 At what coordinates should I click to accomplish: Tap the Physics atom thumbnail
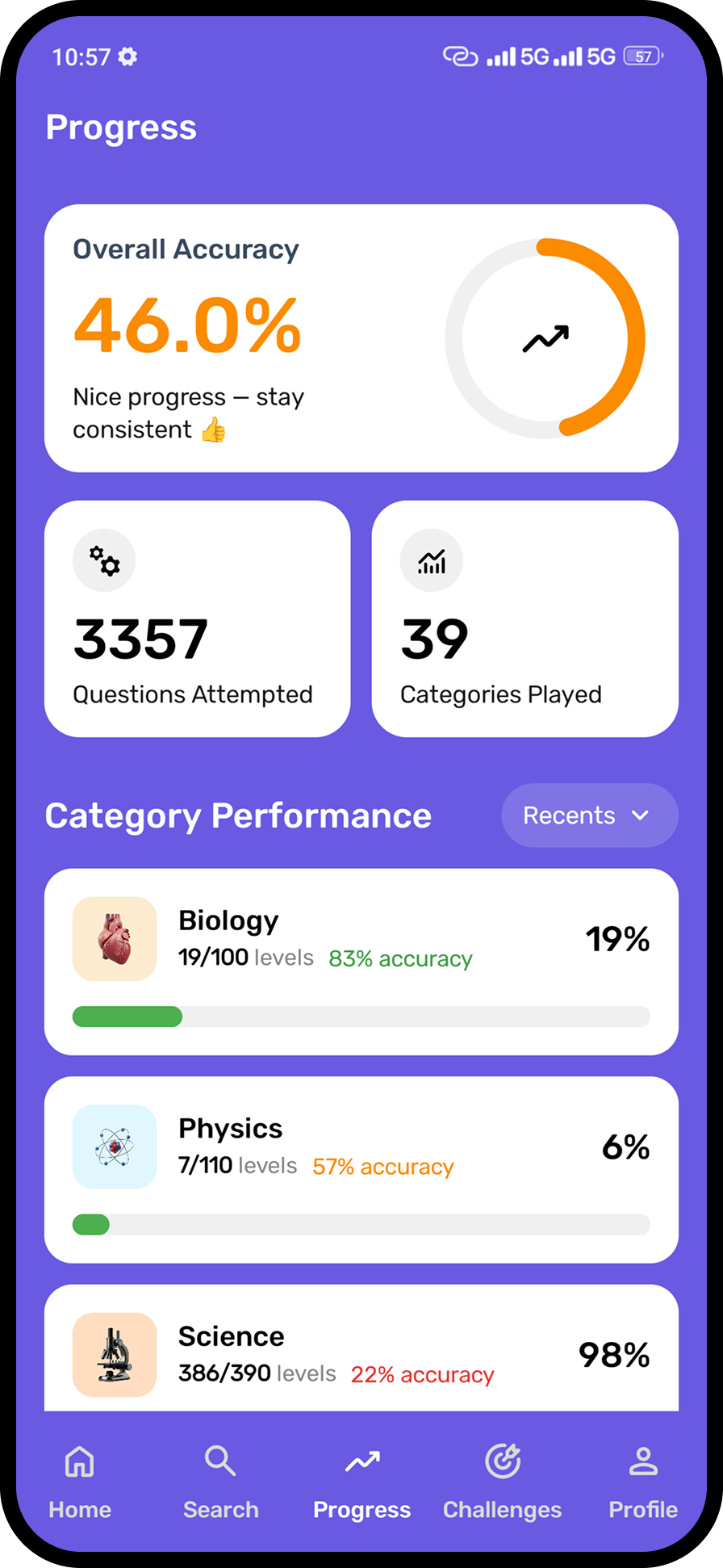pyautogui.click(x=114, y=1147)
